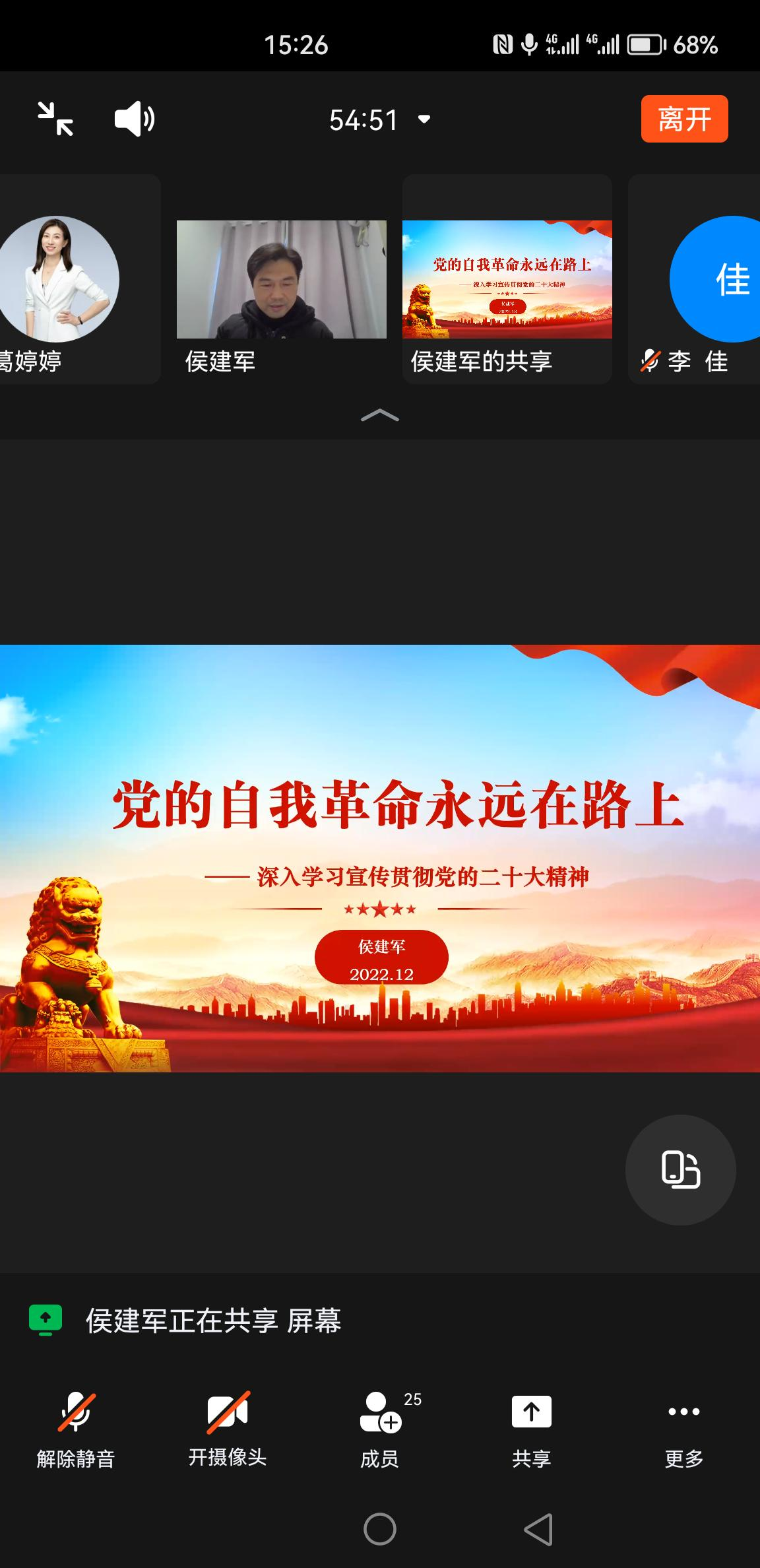The image size is (760, 1568).
Task: Open 葛婷婷's participant tile
Action: (x=73, y=278)
